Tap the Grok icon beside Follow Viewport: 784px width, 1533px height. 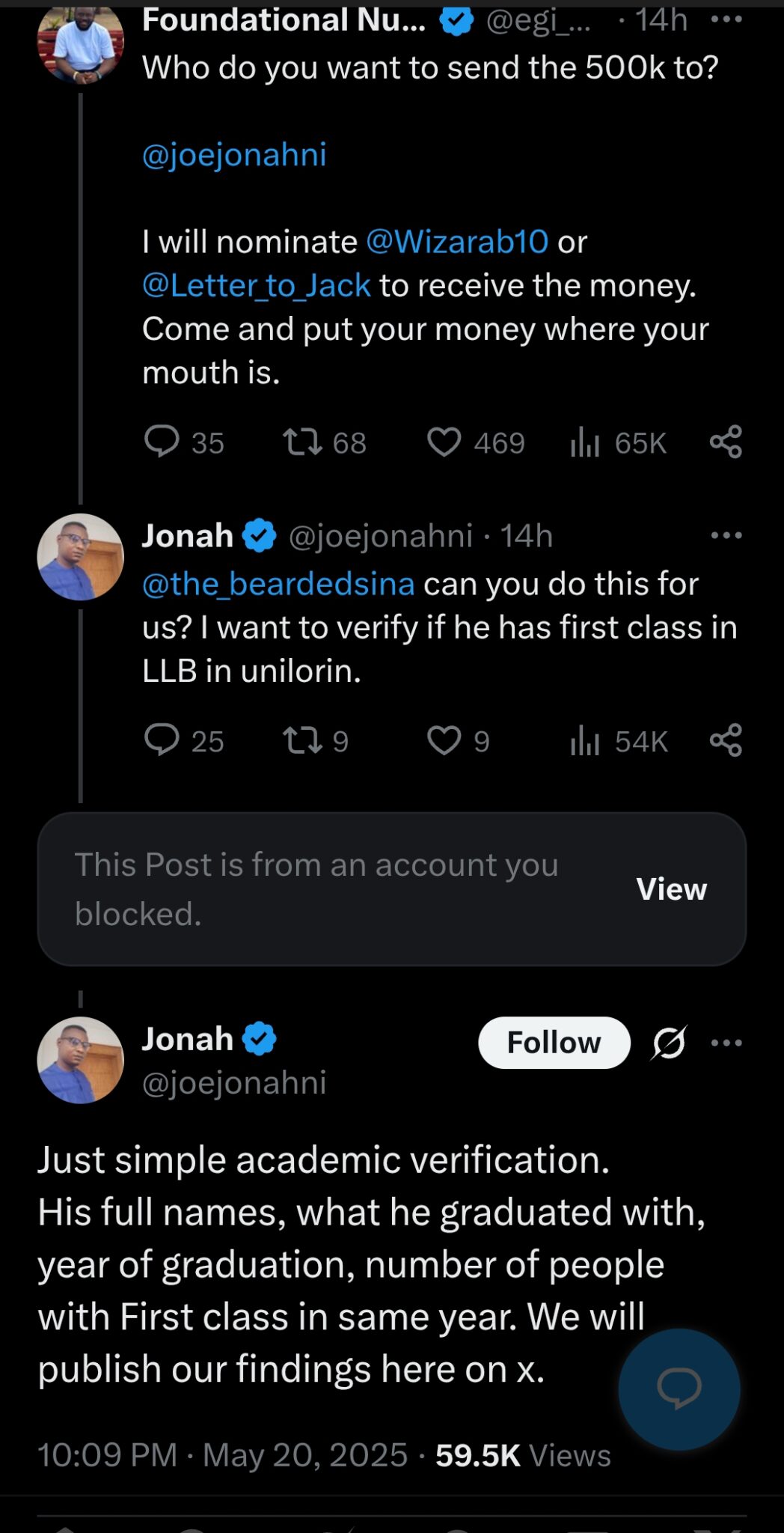coord(668,1043)
